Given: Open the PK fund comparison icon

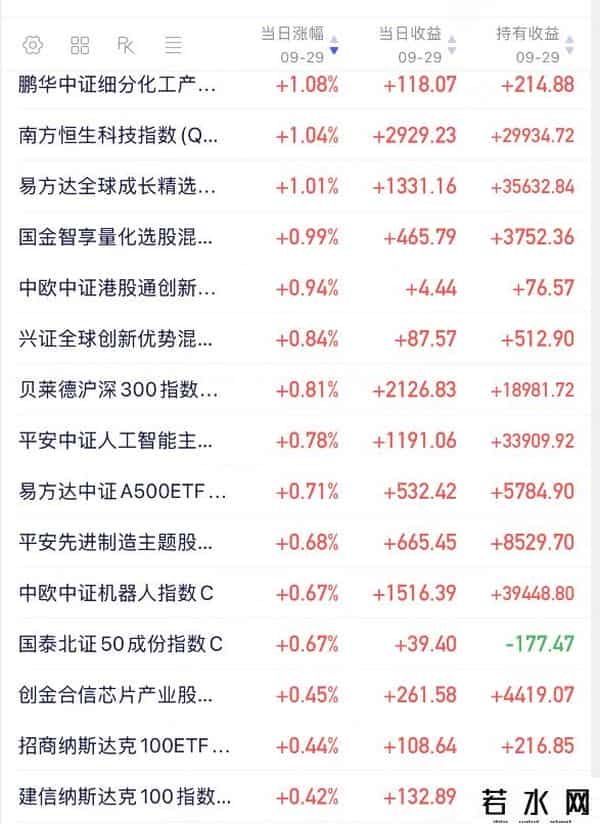Looking at the screenshot, I should (126, 45).
